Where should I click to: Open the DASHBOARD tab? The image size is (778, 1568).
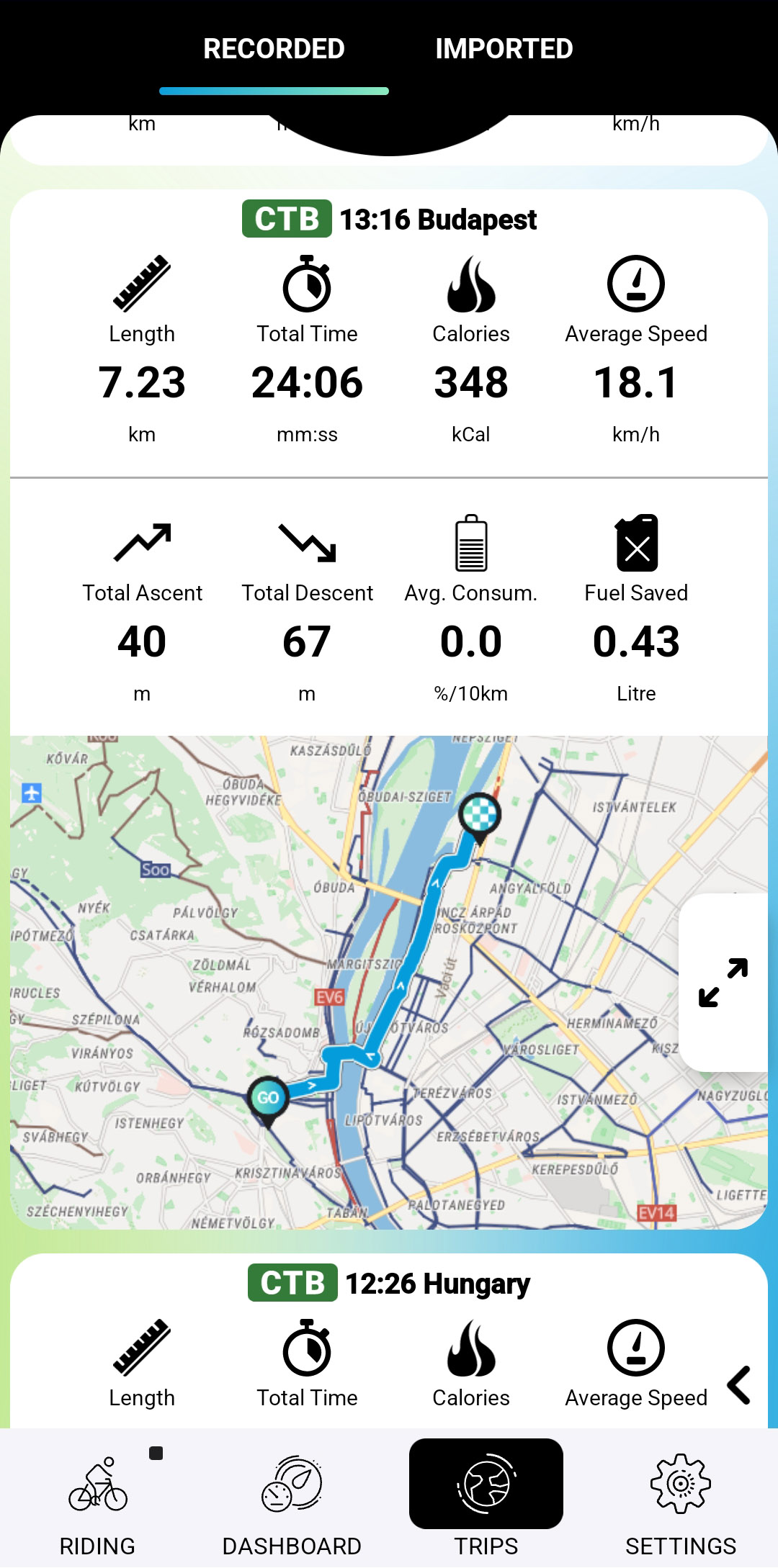[292, 1502]
